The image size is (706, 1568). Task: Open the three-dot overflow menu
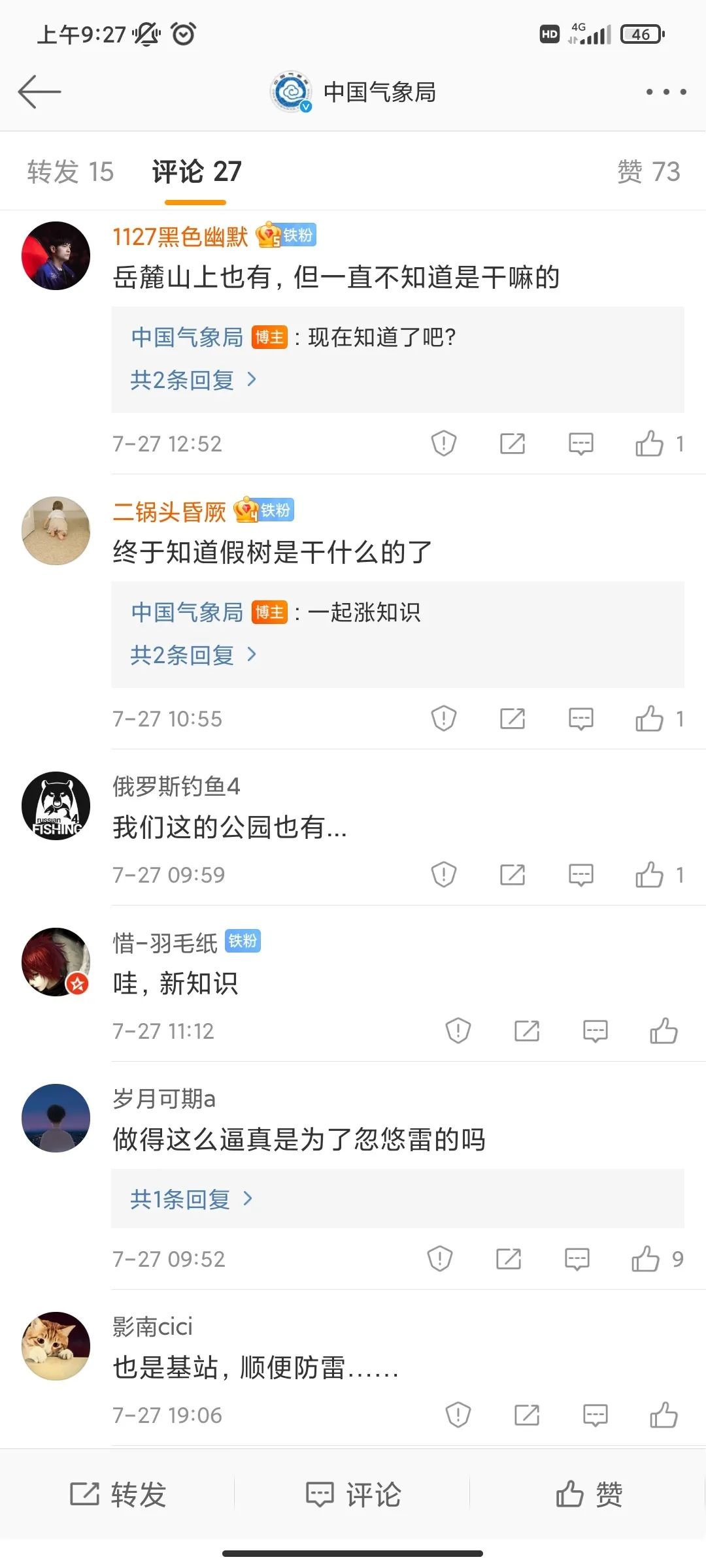(665, 91)
